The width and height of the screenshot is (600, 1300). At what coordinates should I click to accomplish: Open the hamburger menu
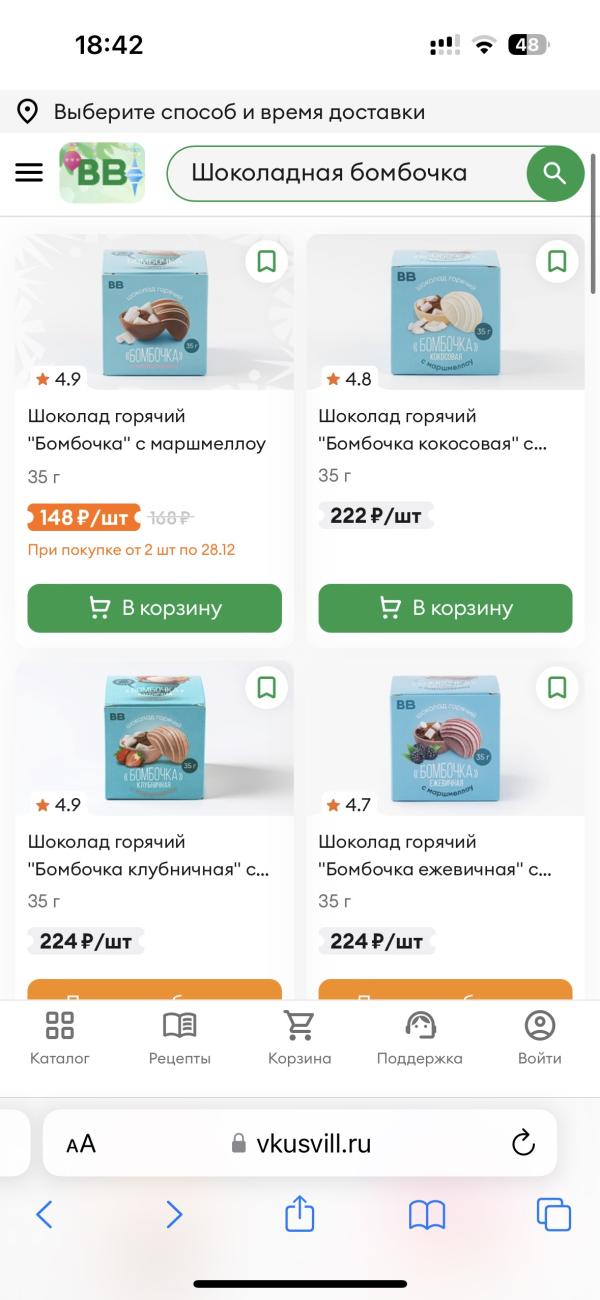(29, 172)
